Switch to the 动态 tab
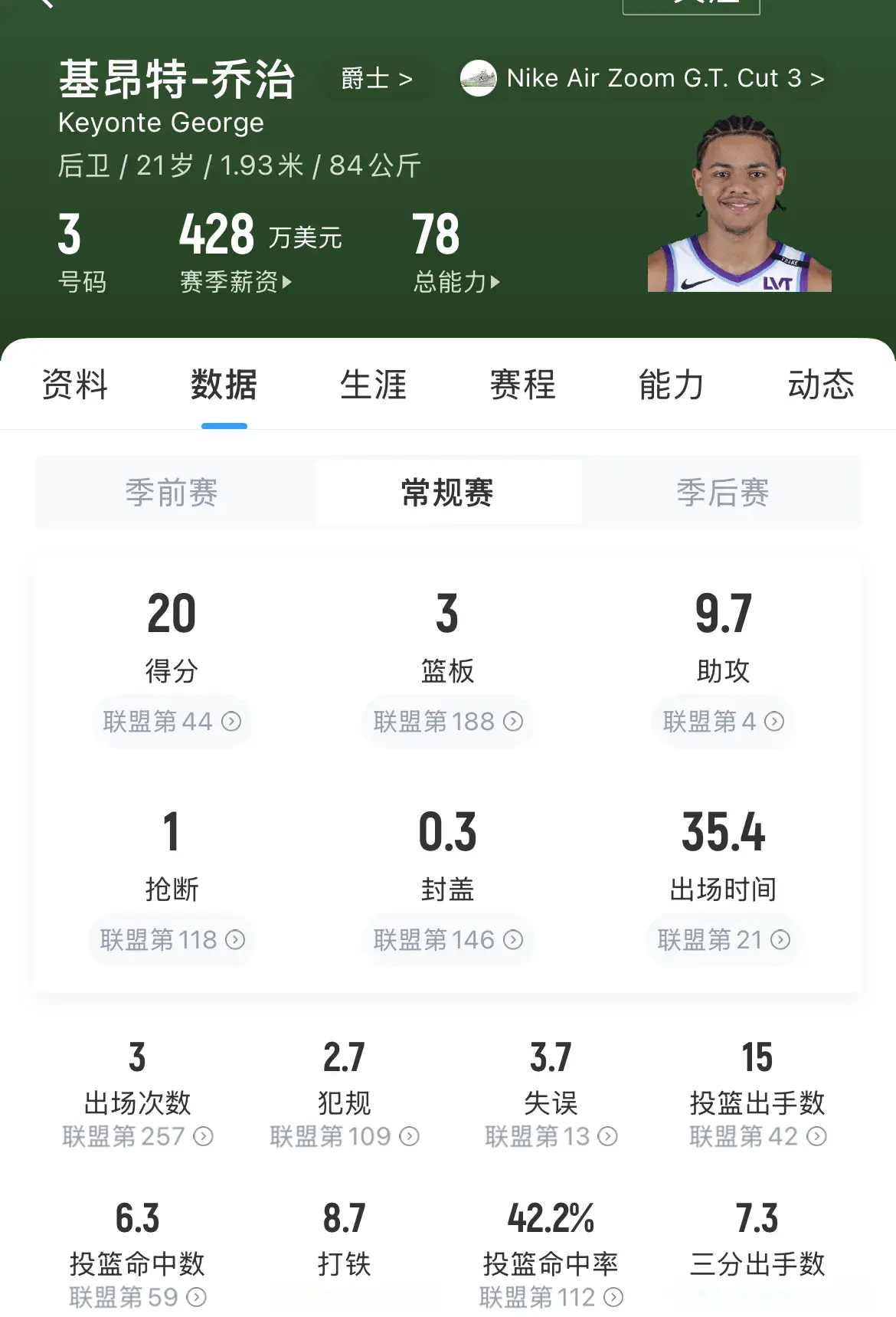 click(820, 385)
